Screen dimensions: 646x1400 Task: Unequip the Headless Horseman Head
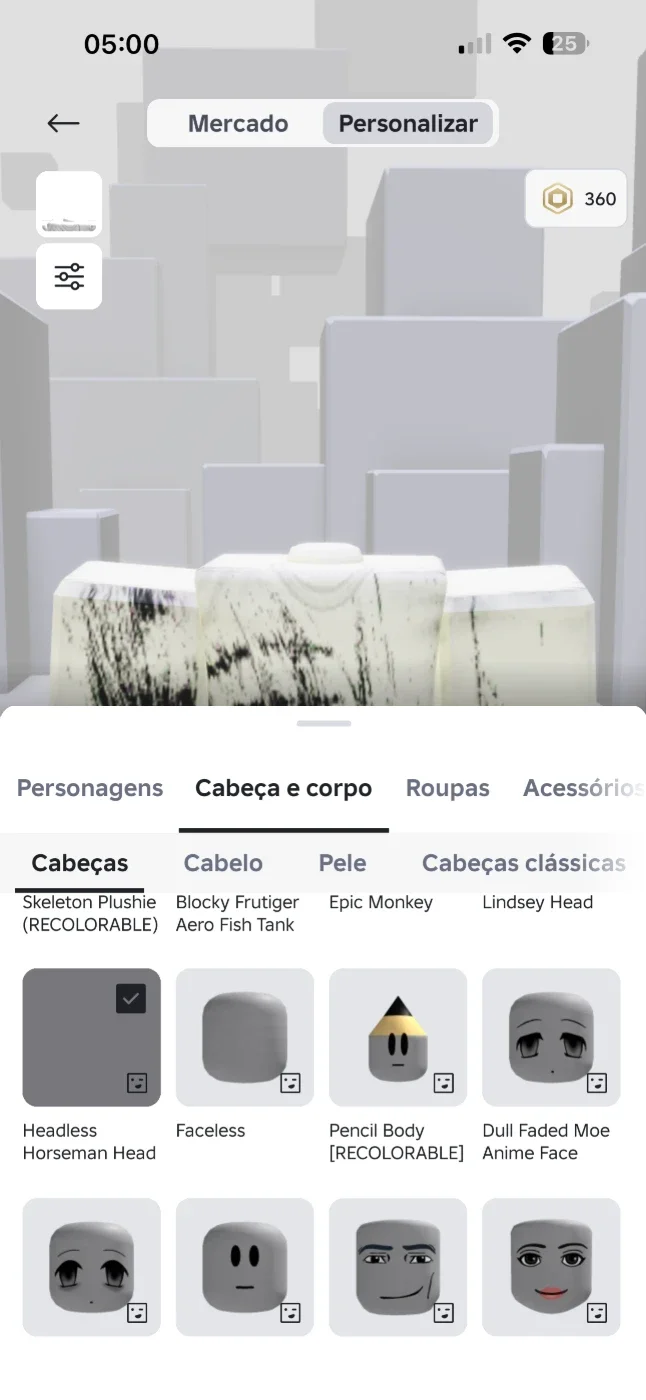(92, 1037)
